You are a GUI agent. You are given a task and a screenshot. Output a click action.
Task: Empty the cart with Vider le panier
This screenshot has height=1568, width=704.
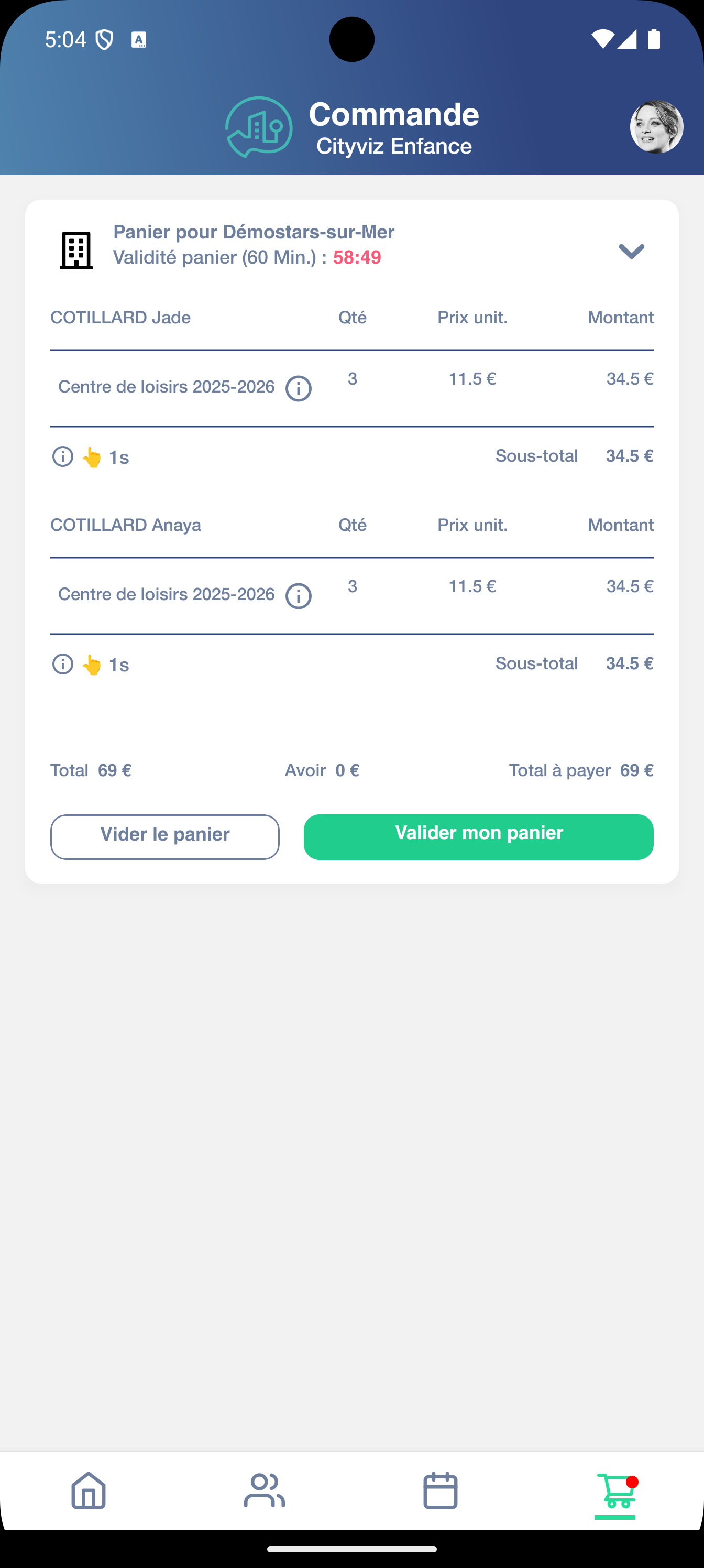click(165, 837)
